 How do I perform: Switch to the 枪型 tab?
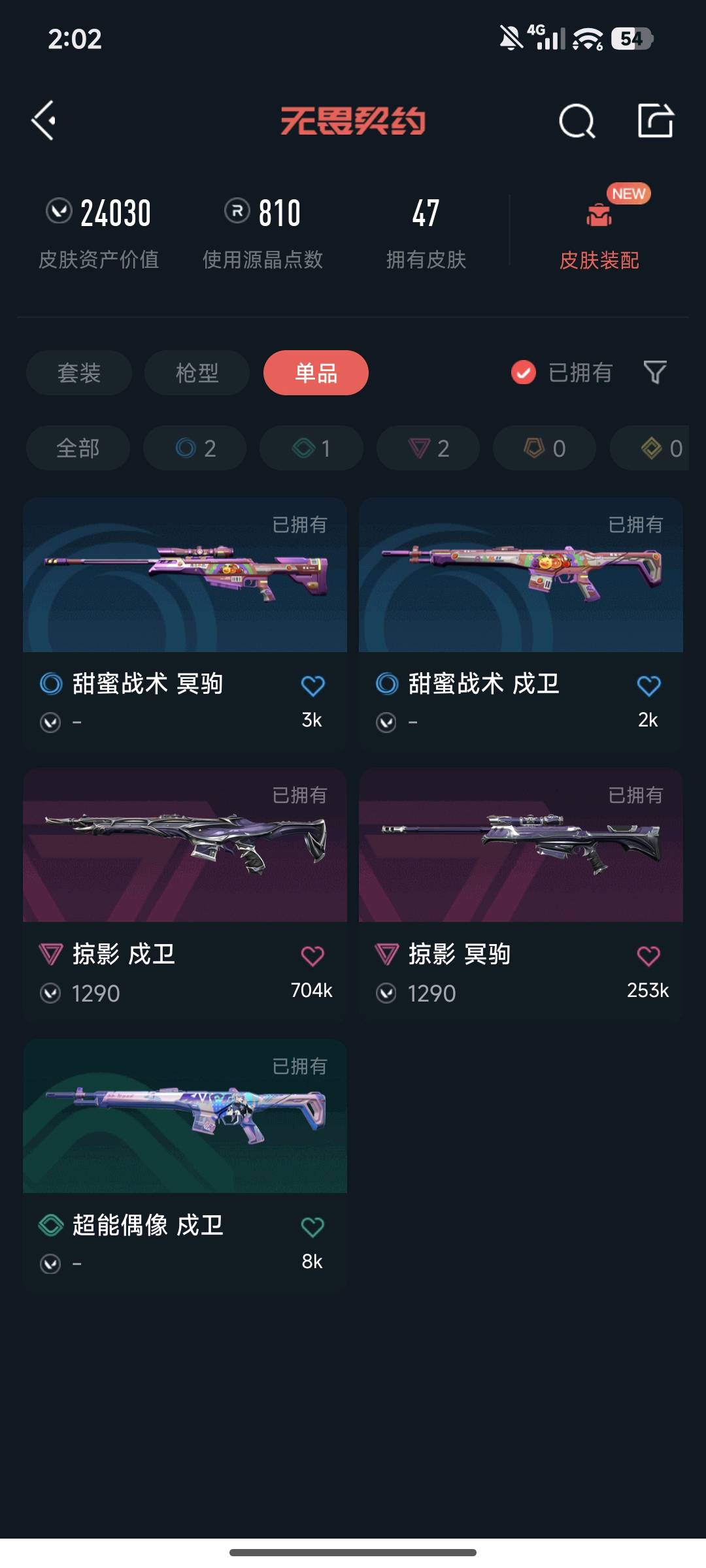point(197,373)
